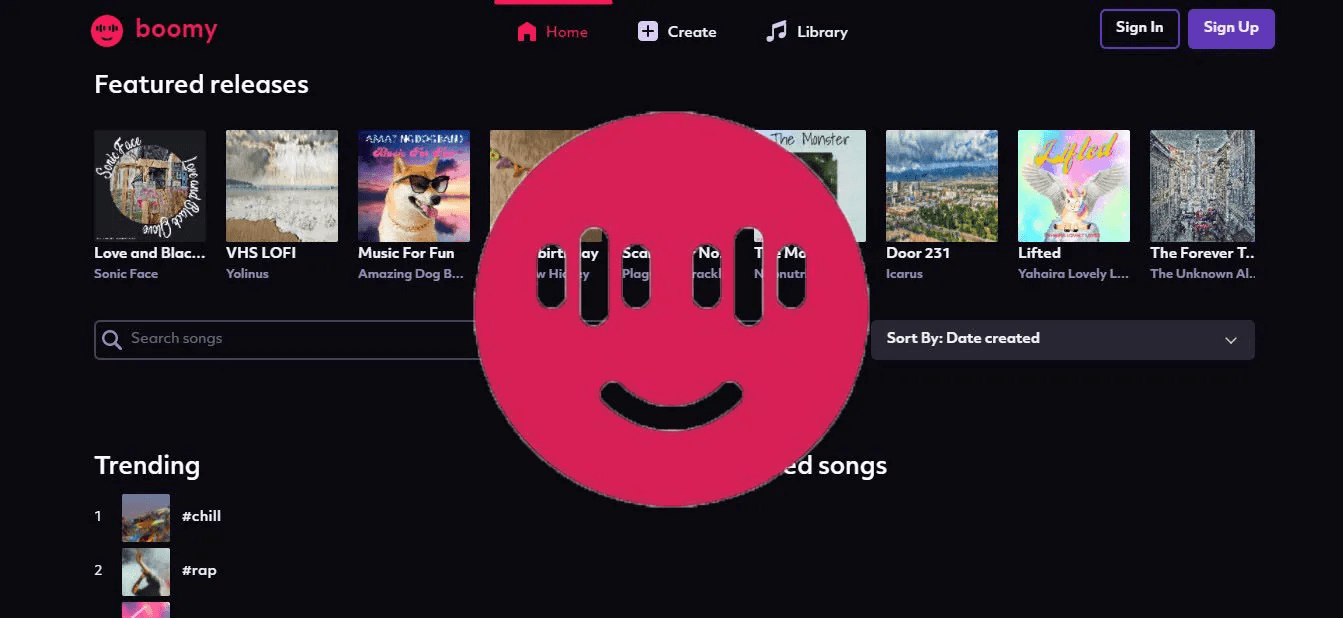Screen dimensions: 1343x618
Task: Go to the Library tab
Action: pyautogui.click(x=806, y=32)
